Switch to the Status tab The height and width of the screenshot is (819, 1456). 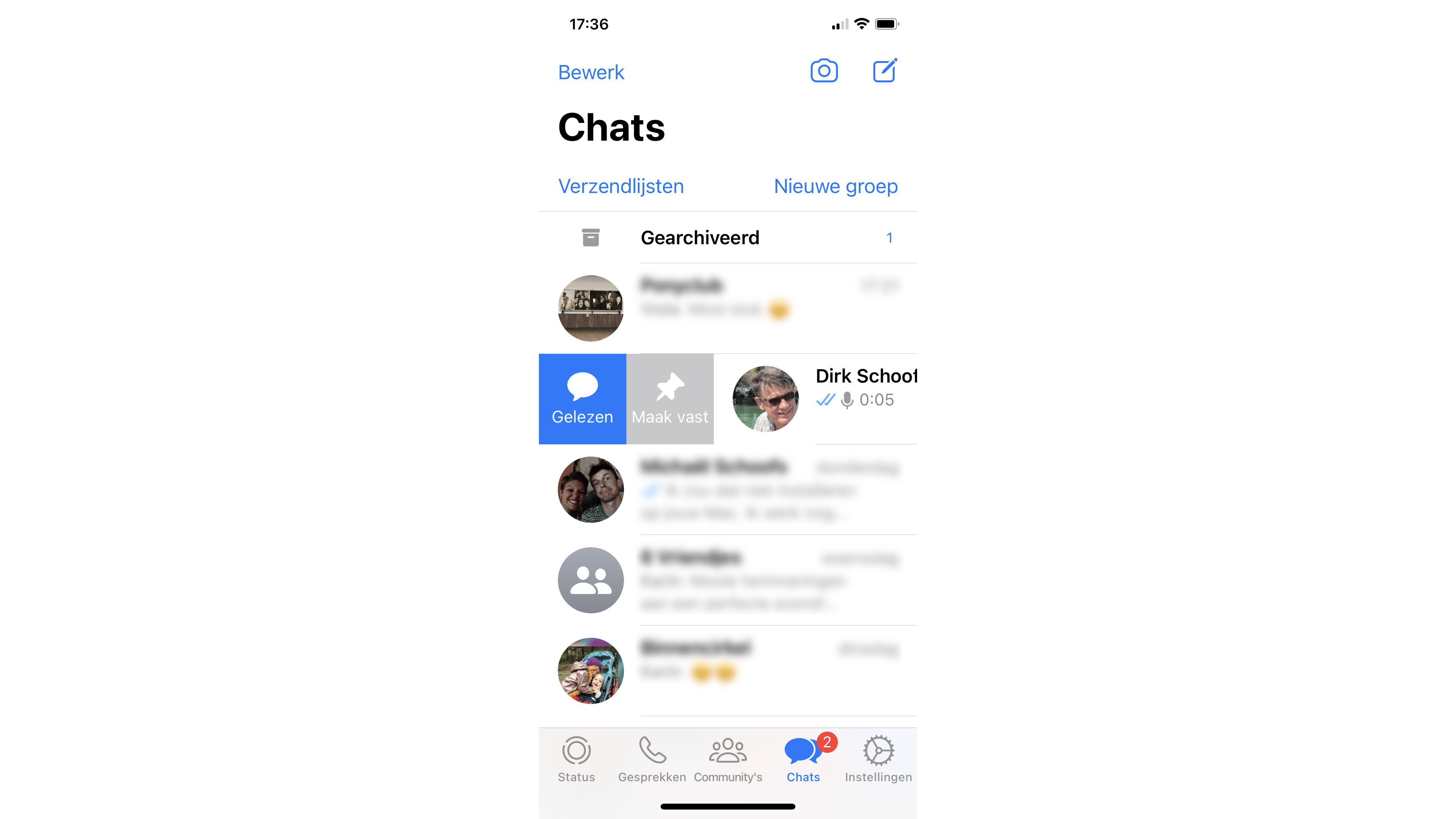pyautogui.click(x=576, y=759)
